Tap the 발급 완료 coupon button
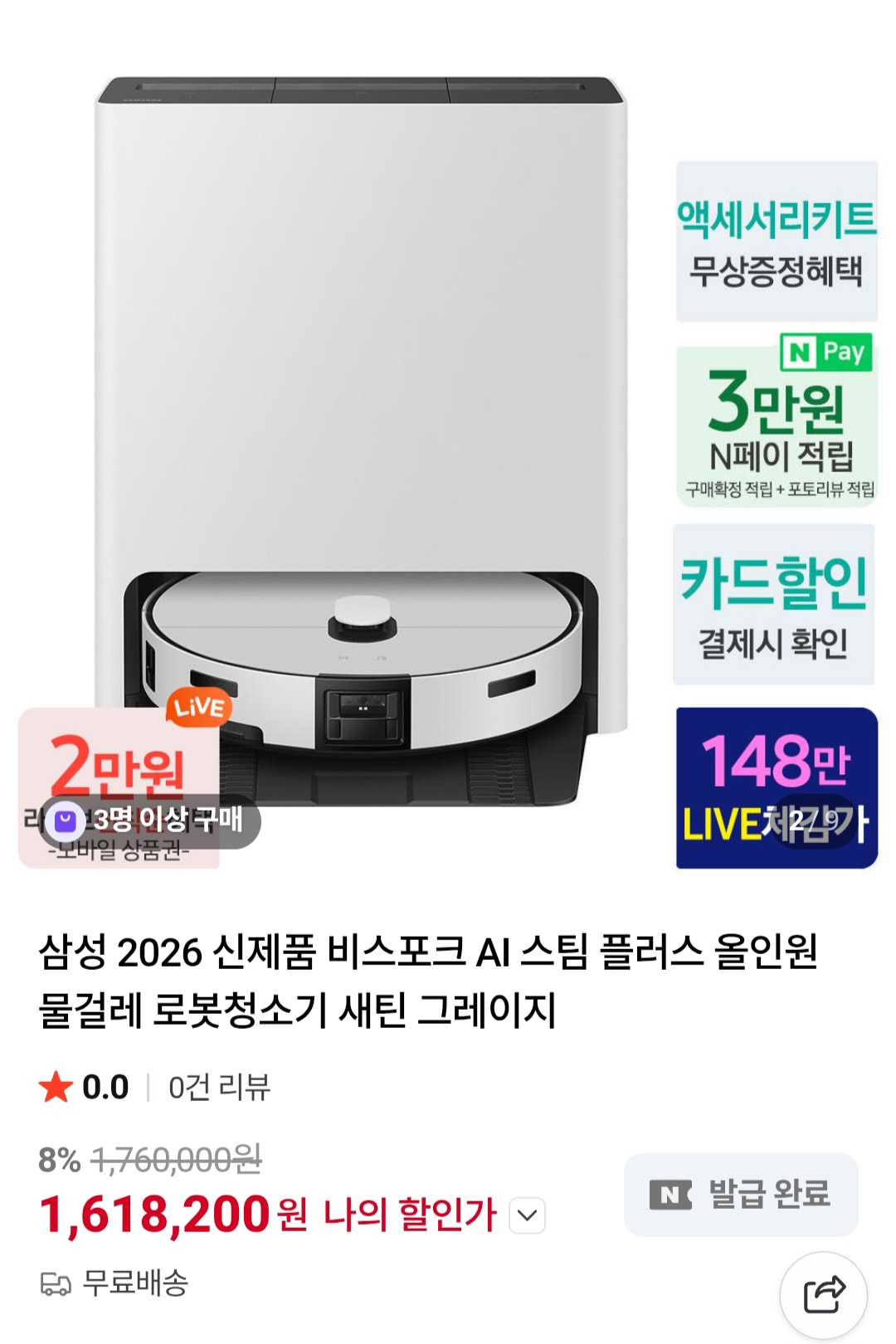 (x=740, y=1195)
